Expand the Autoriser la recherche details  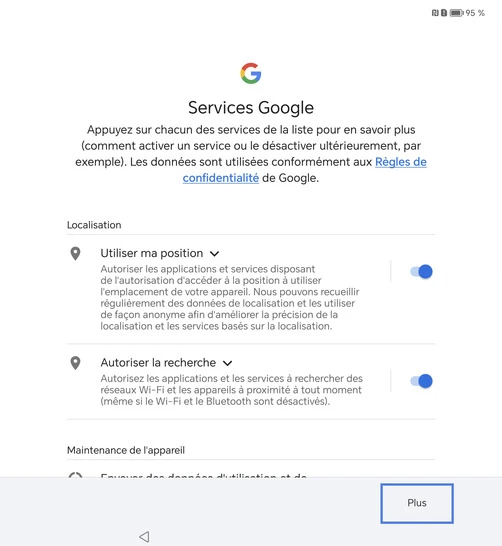(227, 363)
